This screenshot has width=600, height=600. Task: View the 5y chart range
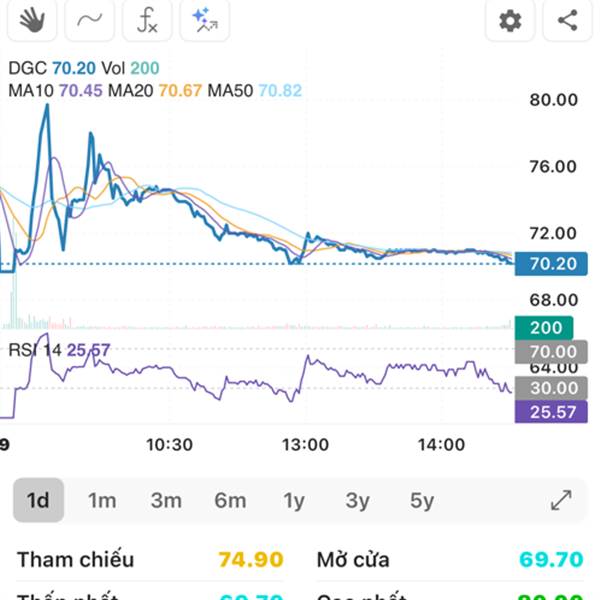tap(421, 500)
